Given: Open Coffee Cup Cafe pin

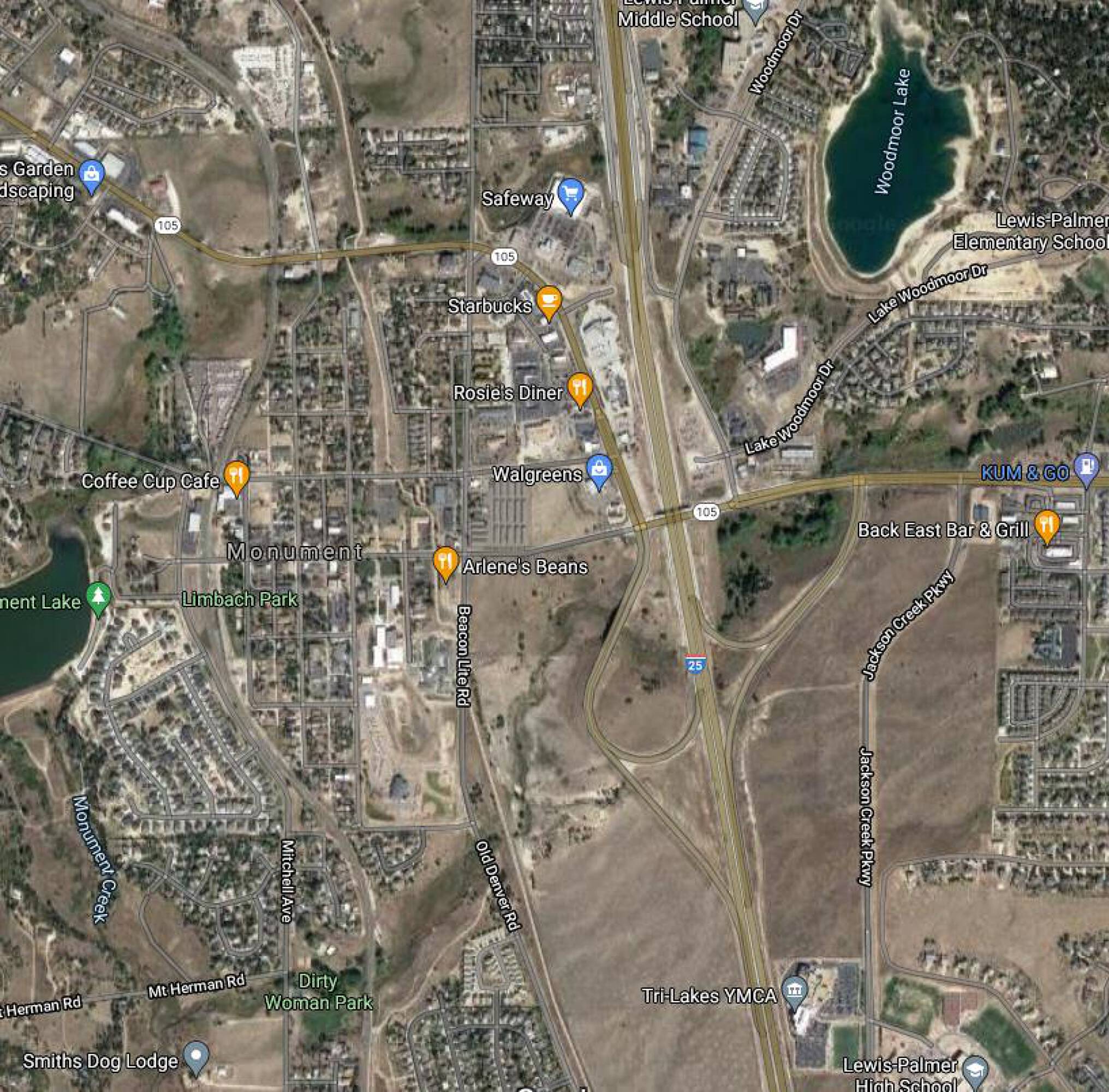Looking at the screenshot, I should point(236,476).
